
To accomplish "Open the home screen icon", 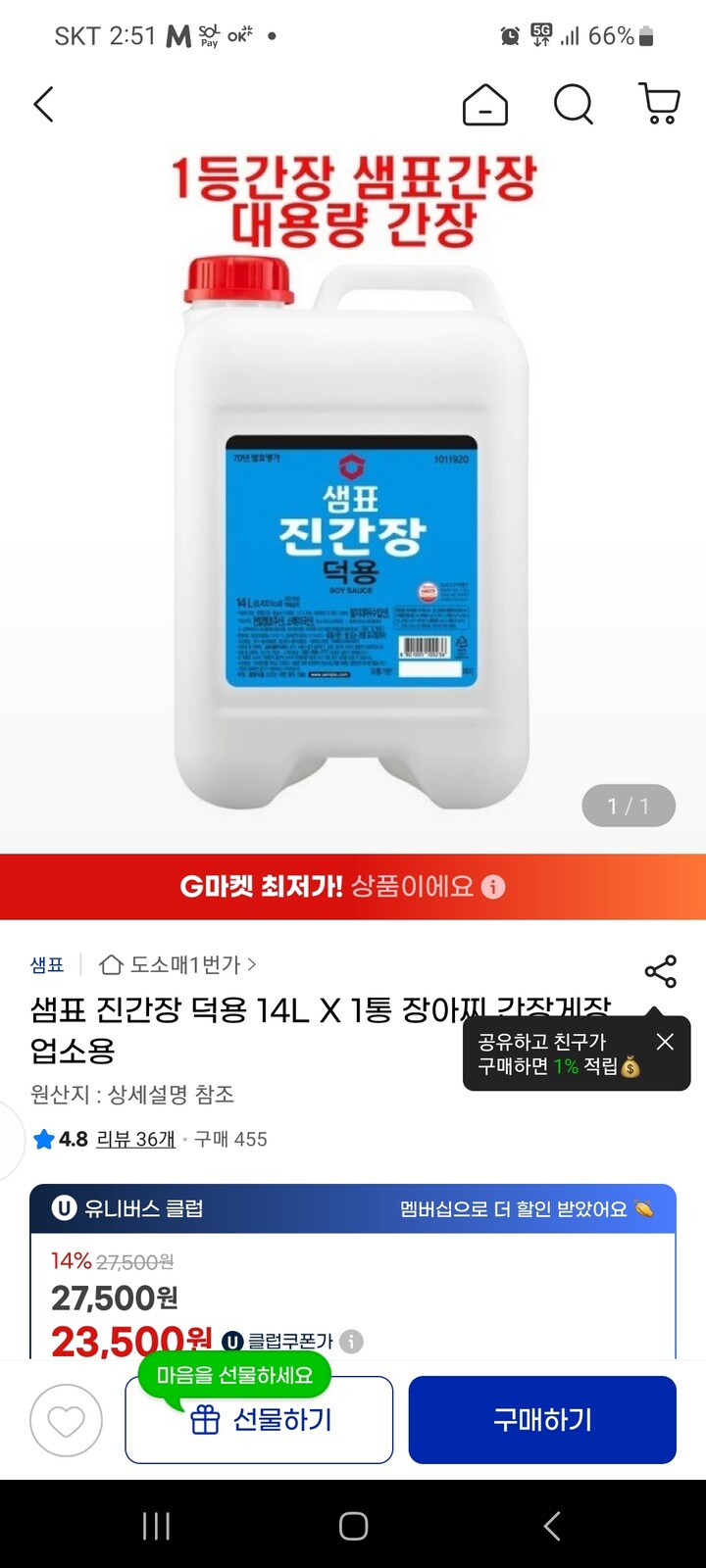I will pos(485,105).
